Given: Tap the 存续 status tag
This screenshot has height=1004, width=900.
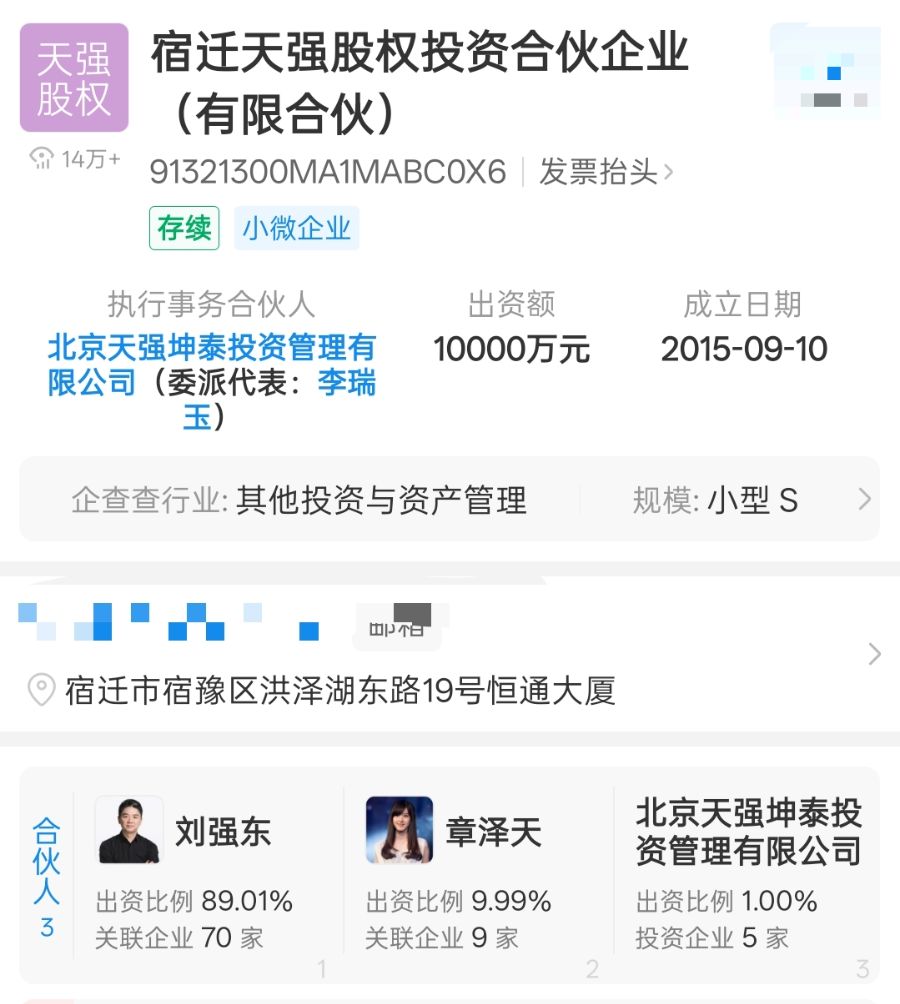Looking at the screenshot, I should pyautogui.click(x=185, y=228).
